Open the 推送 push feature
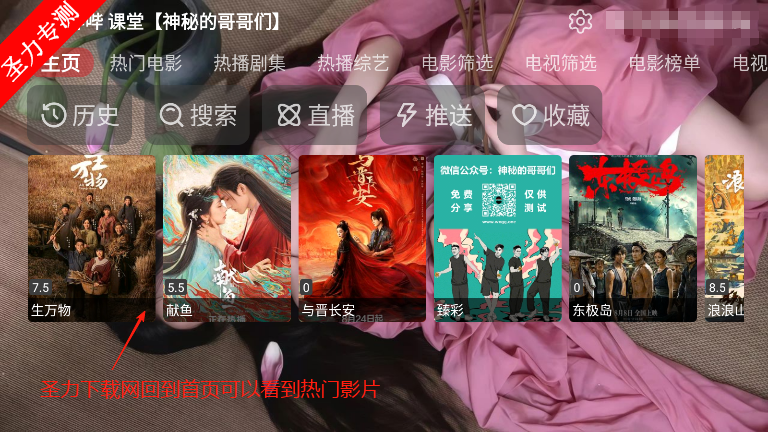Image resolution: width=768 pixels, height=432 pixels. pyautogui.click(x=434, y=115)
